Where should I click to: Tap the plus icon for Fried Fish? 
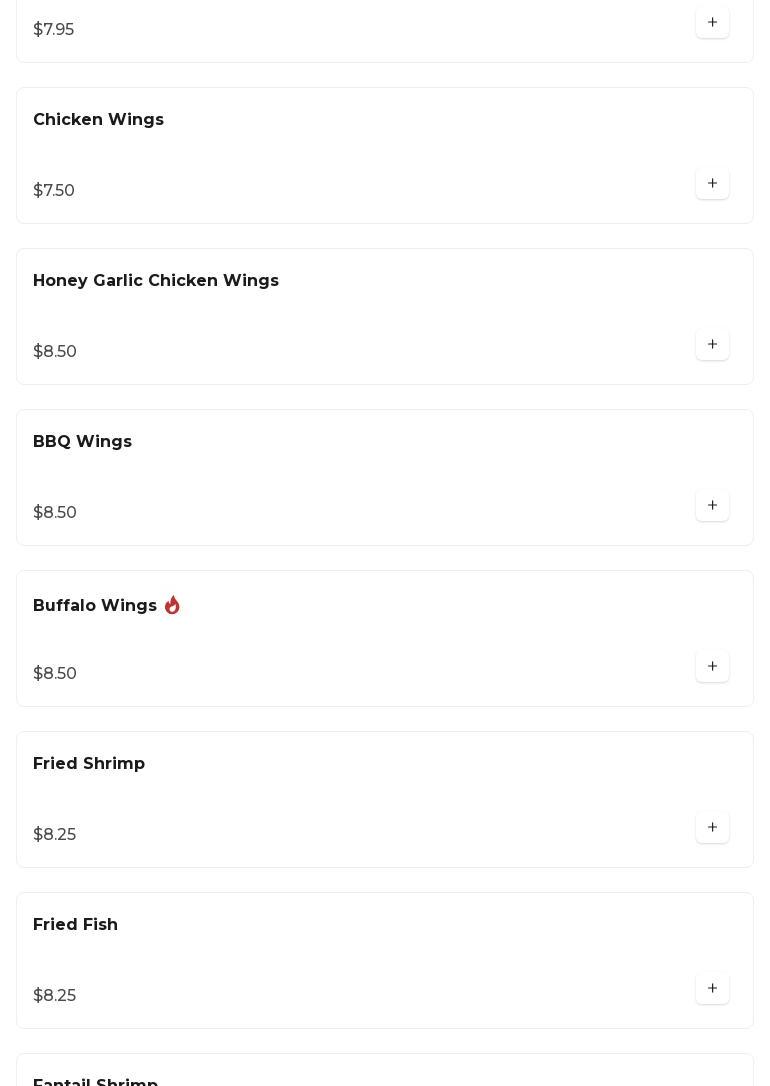click(712, 989)
